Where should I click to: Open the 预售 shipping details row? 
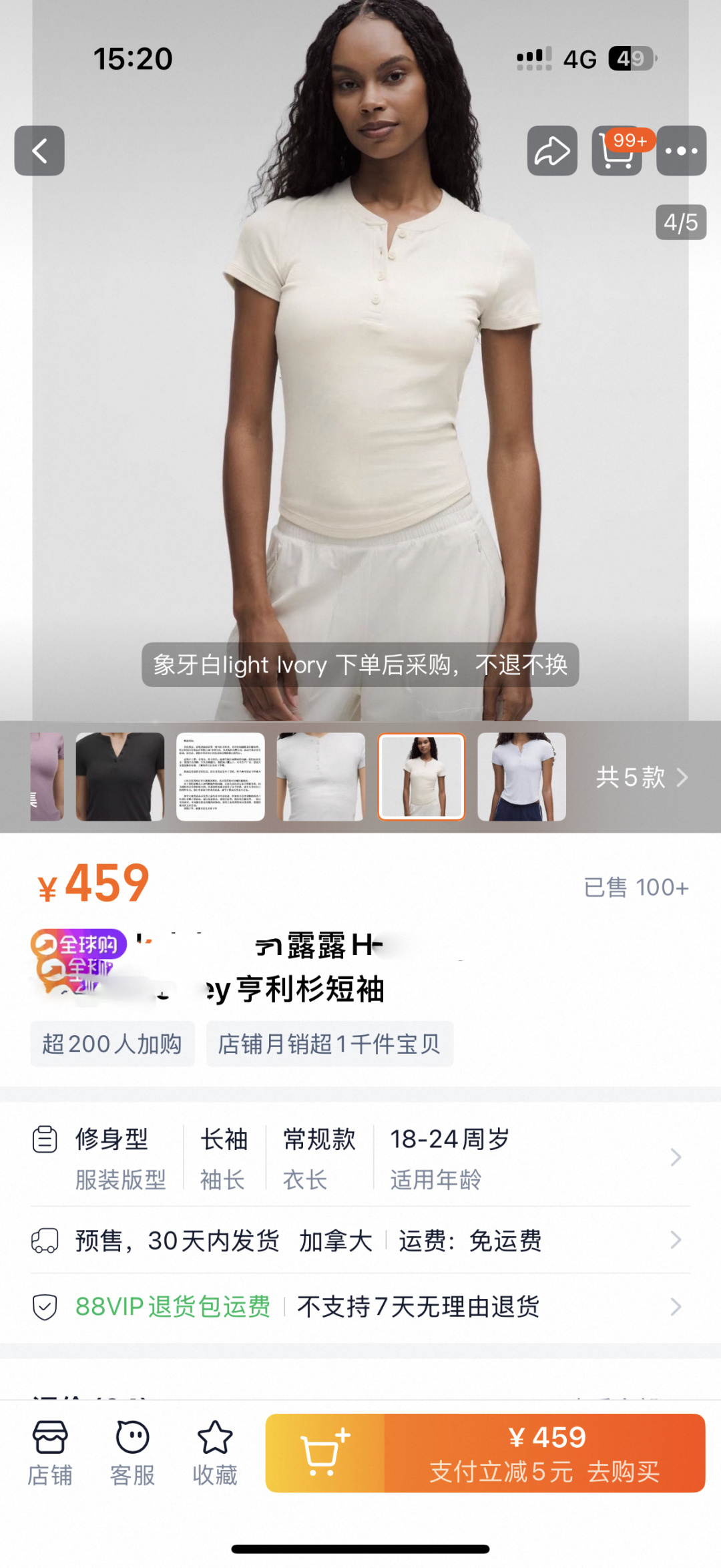[360, 1241]
